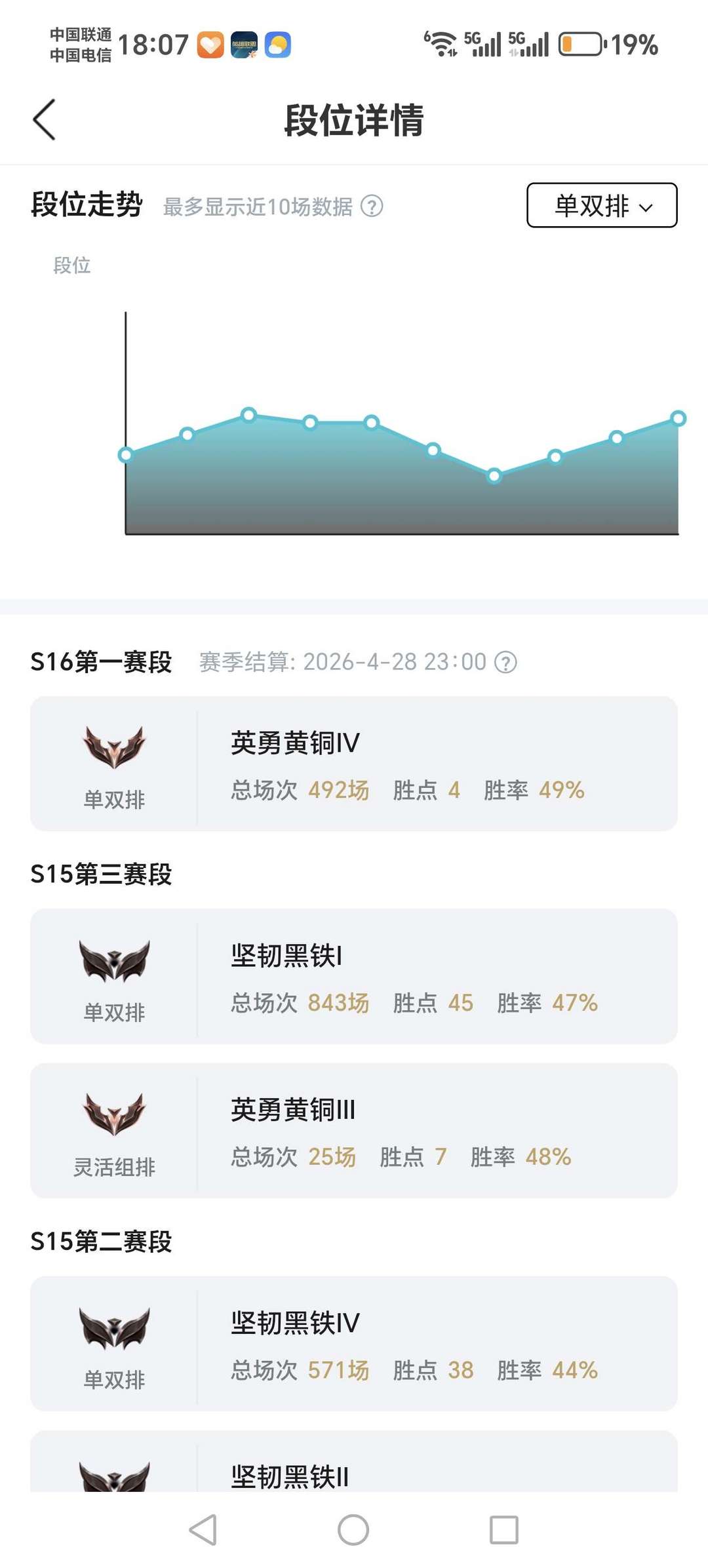Open the system recent apps view
This screenshot has height=1568, width=708.
504,1530
